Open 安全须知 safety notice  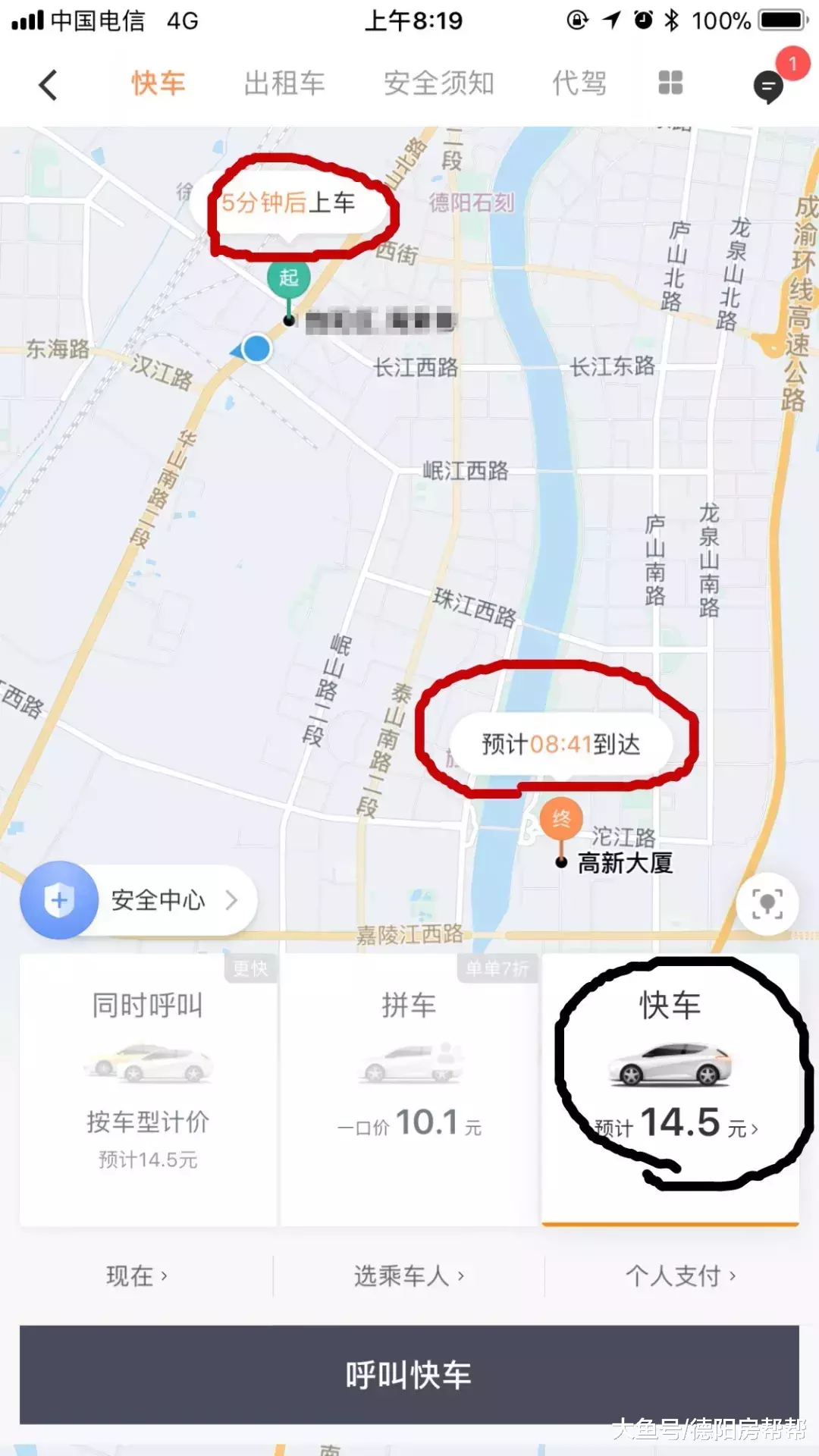pyautogui.click(x=438, y=85)
